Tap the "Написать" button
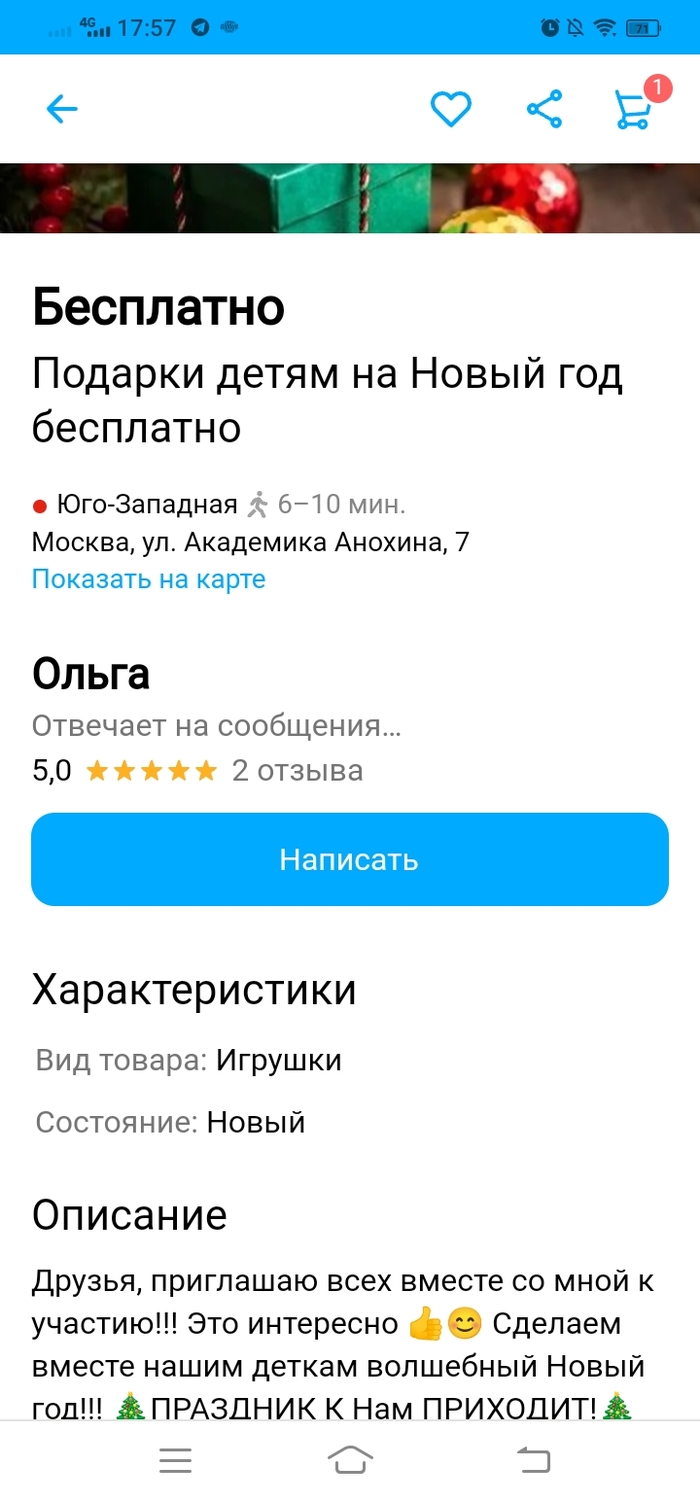 (349, 859)
